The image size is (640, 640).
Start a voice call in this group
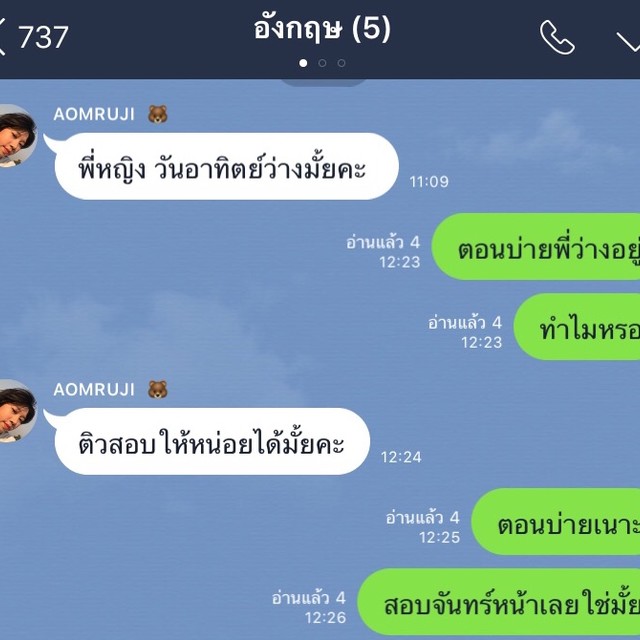(x=557, y=37)
